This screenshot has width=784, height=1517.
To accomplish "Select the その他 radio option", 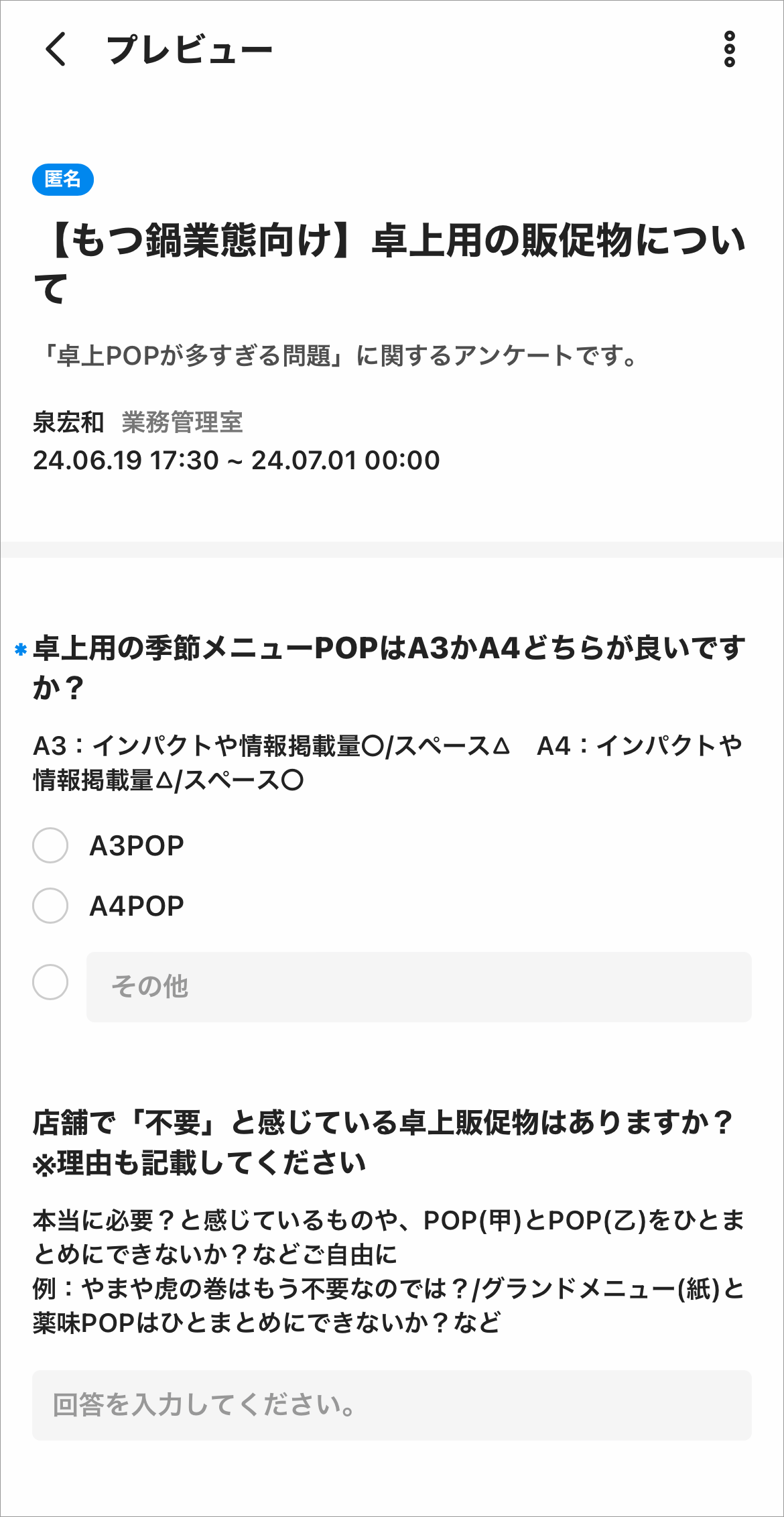I will click(x=50, y=982).
